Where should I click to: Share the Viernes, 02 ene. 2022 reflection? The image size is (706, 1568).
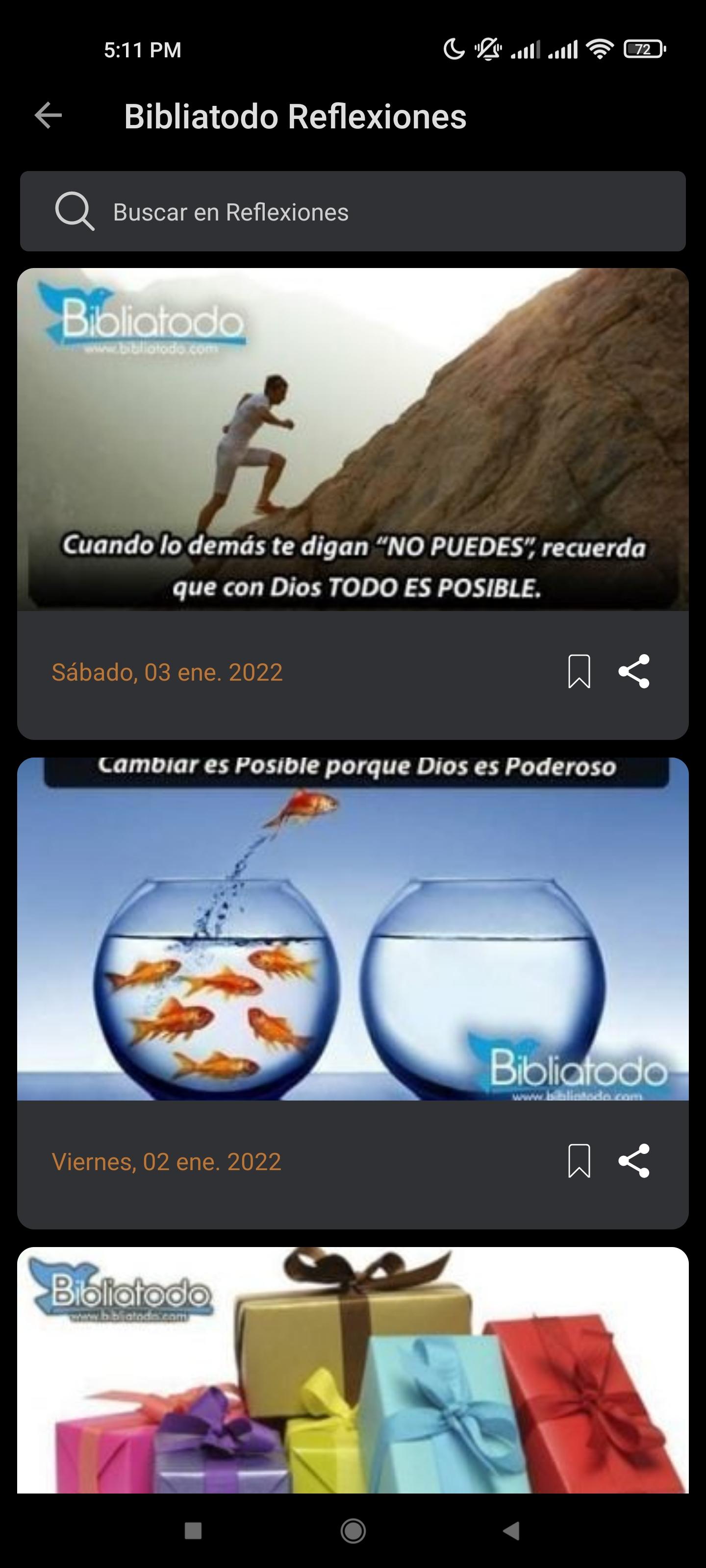[634, 1161]
